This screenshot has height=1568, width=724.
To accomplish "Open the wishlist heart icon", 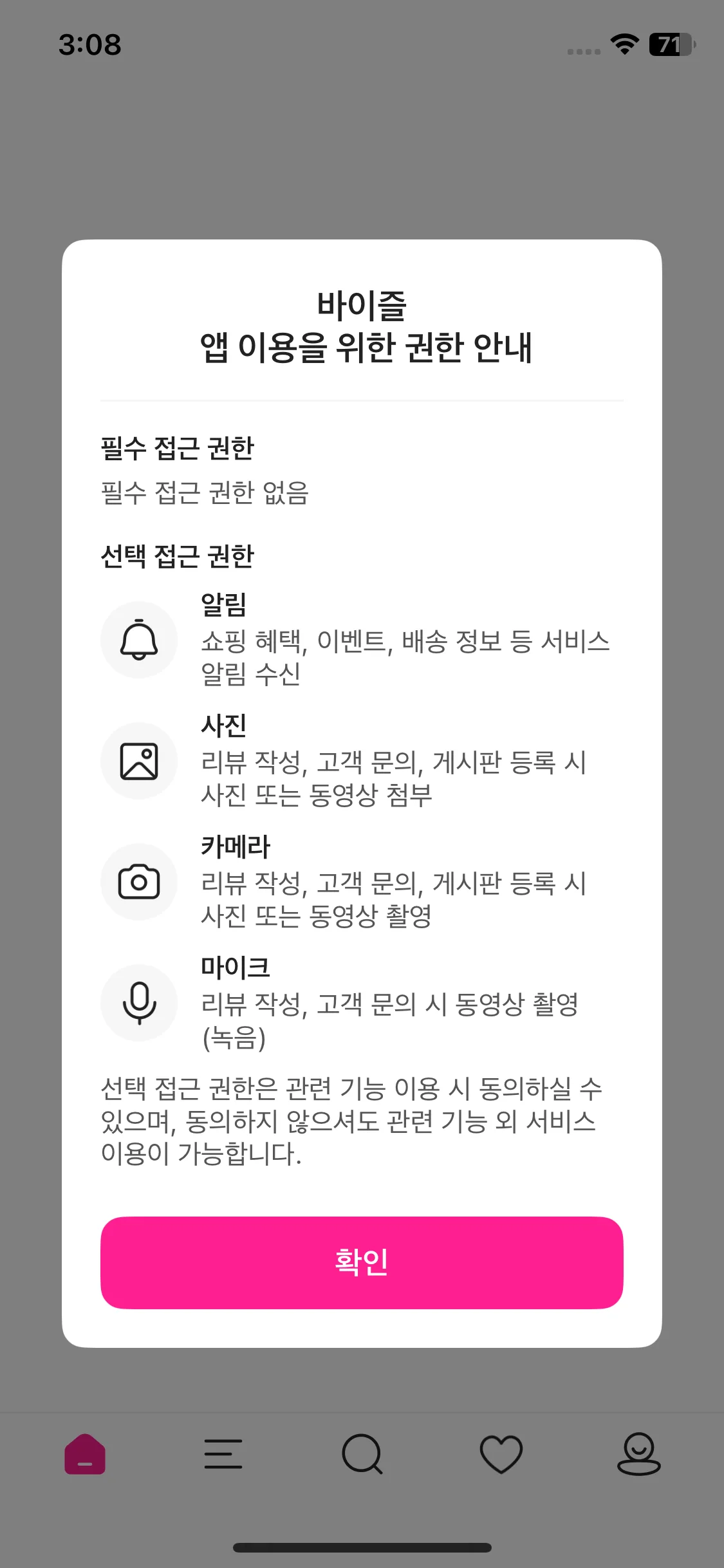I will point(502,1456).
